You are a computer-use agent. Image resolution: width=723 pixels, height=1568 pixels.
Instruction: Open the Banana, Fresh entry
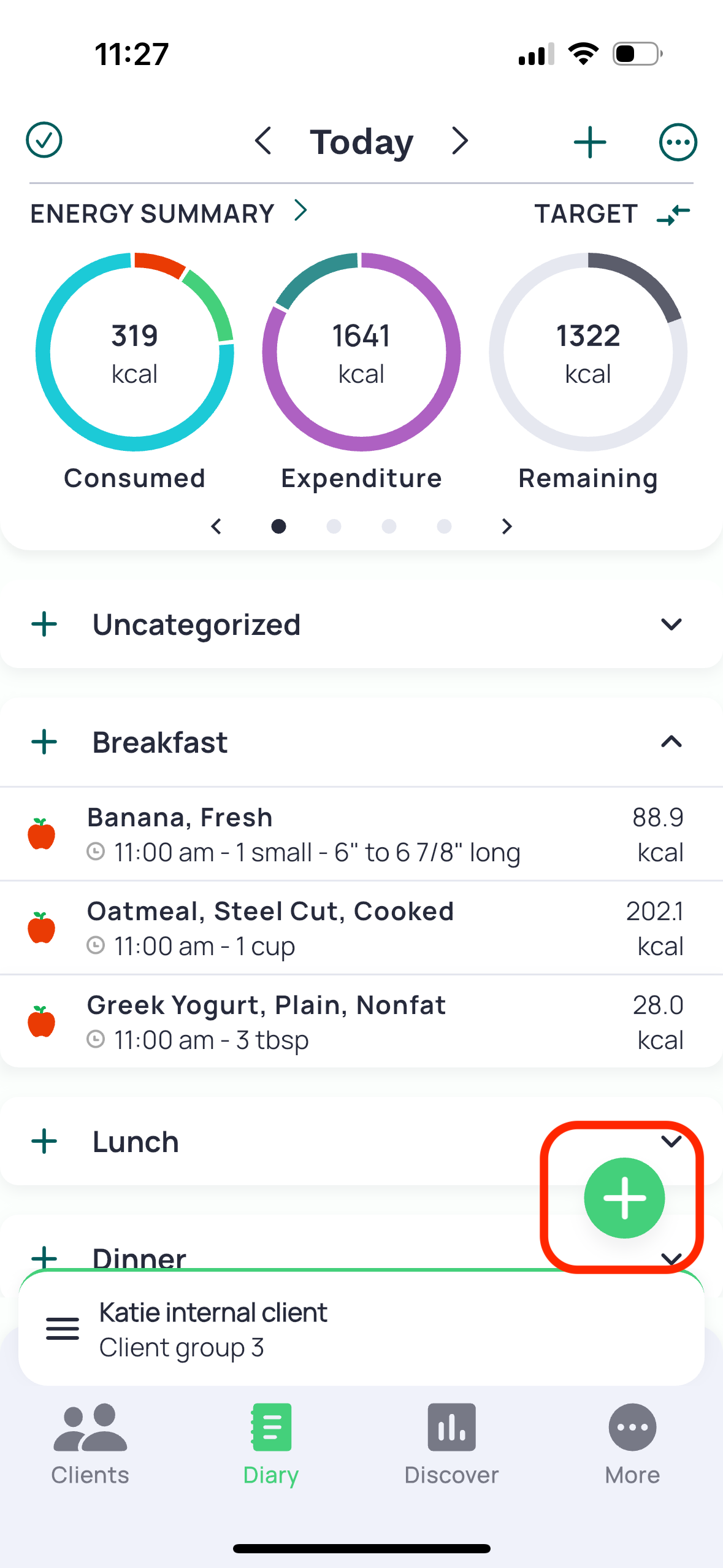[x=361, y=834]
